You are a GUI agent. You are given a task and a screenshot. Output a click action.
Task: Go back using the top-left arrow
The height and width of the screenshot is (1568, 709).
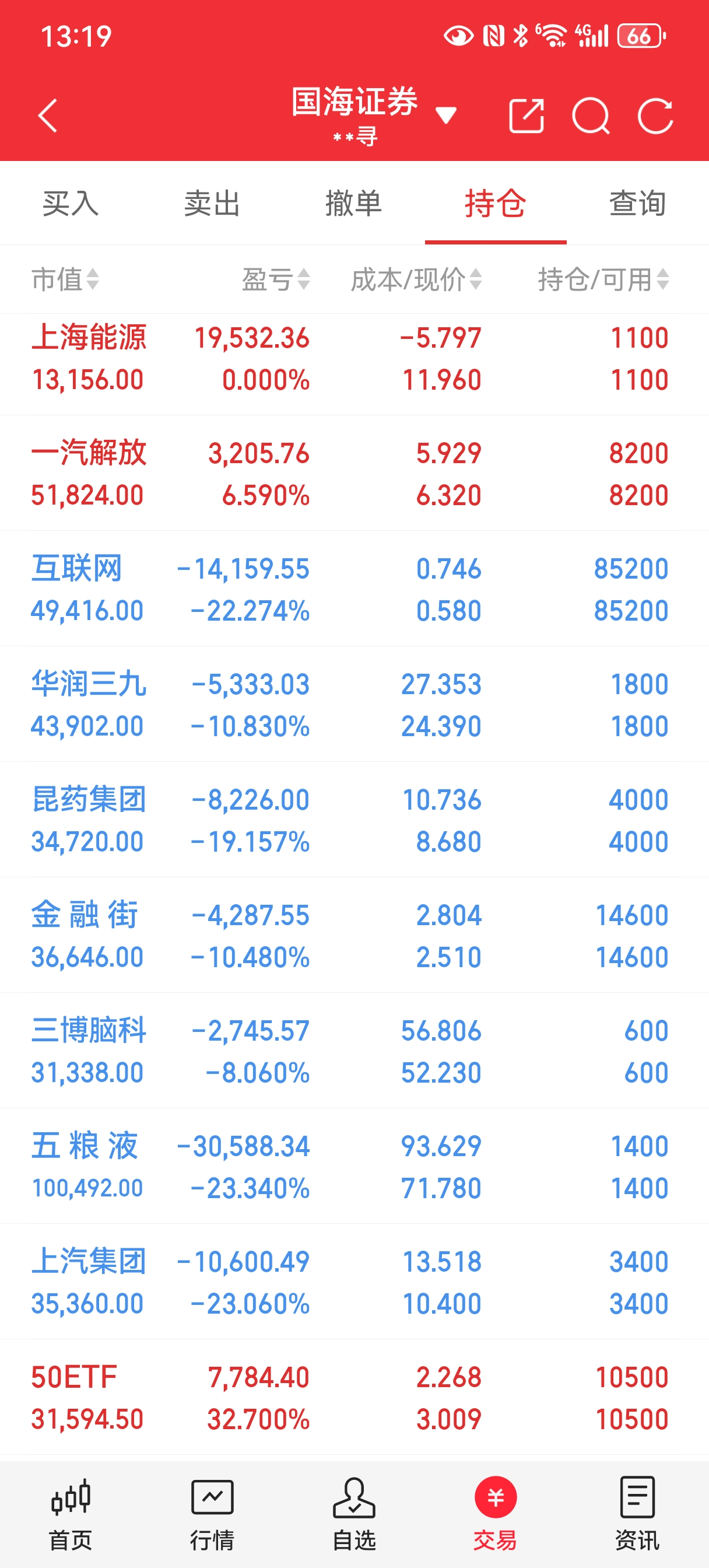[x=47, y=116]
